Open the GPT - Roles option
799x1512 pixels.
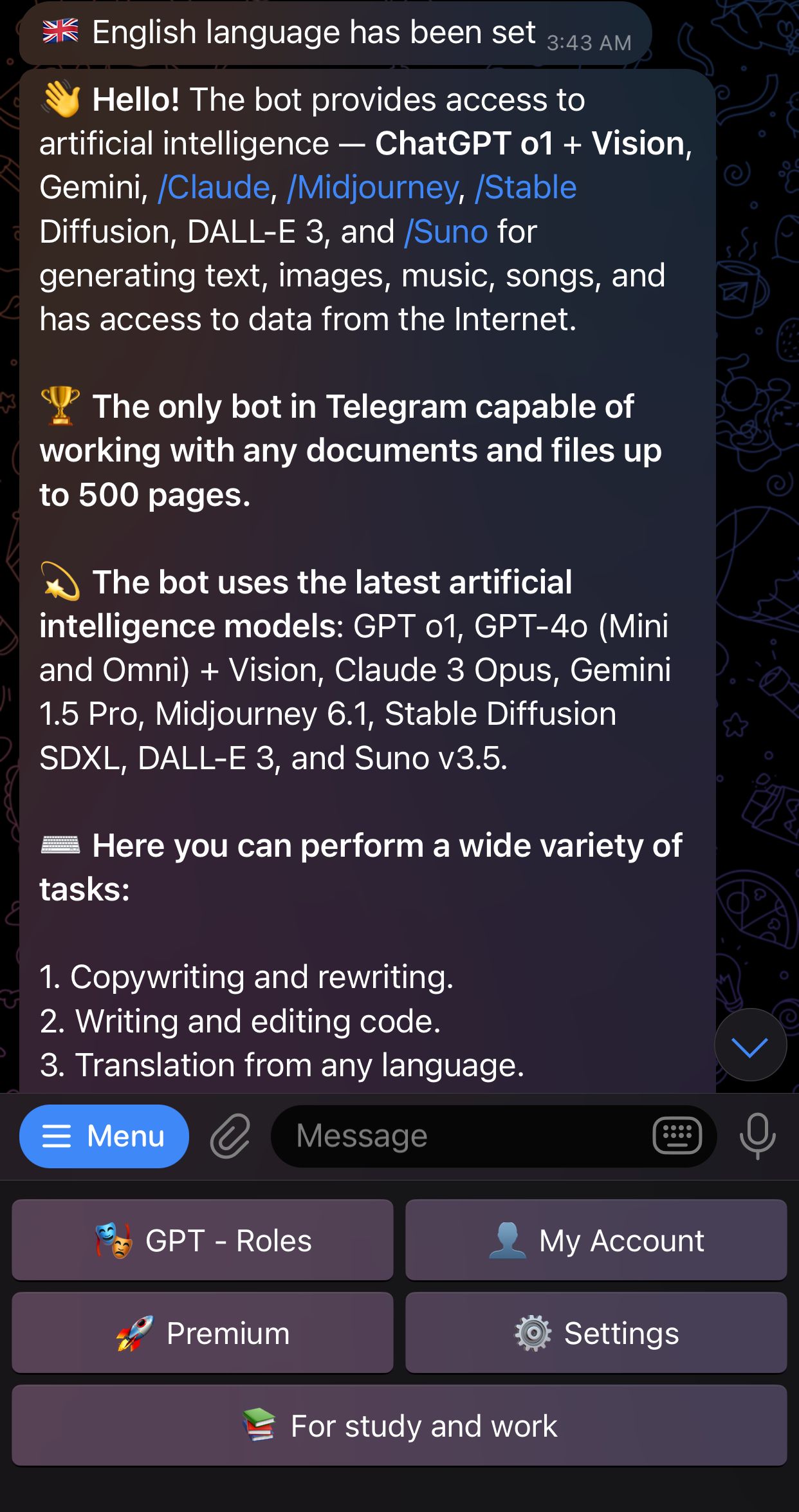click(x=204, y=1240)
